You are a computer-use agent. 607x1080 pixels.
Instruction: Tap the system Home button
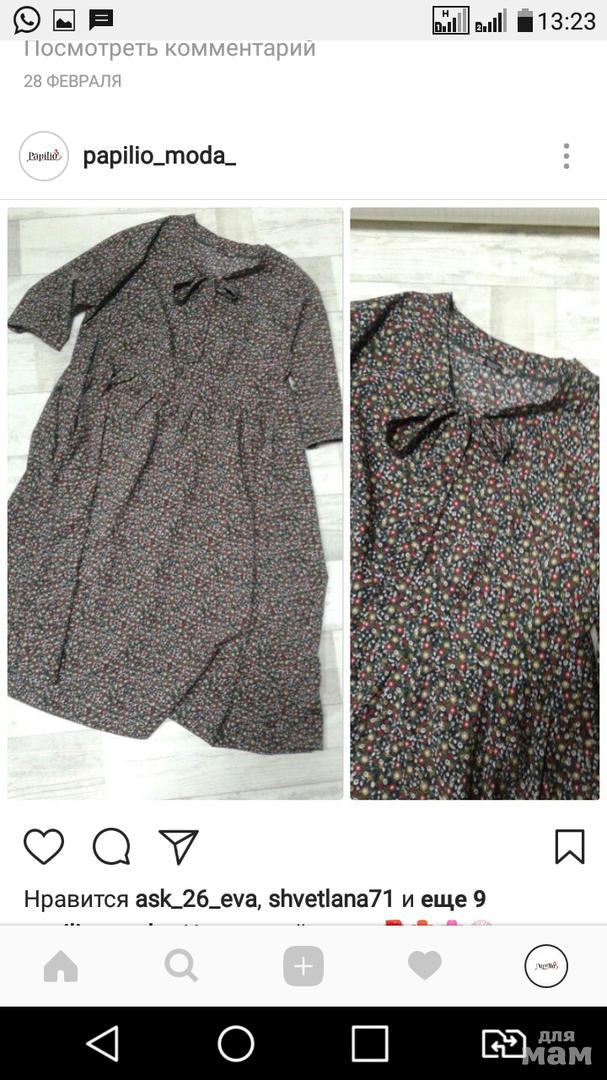tap(236, 1043)
